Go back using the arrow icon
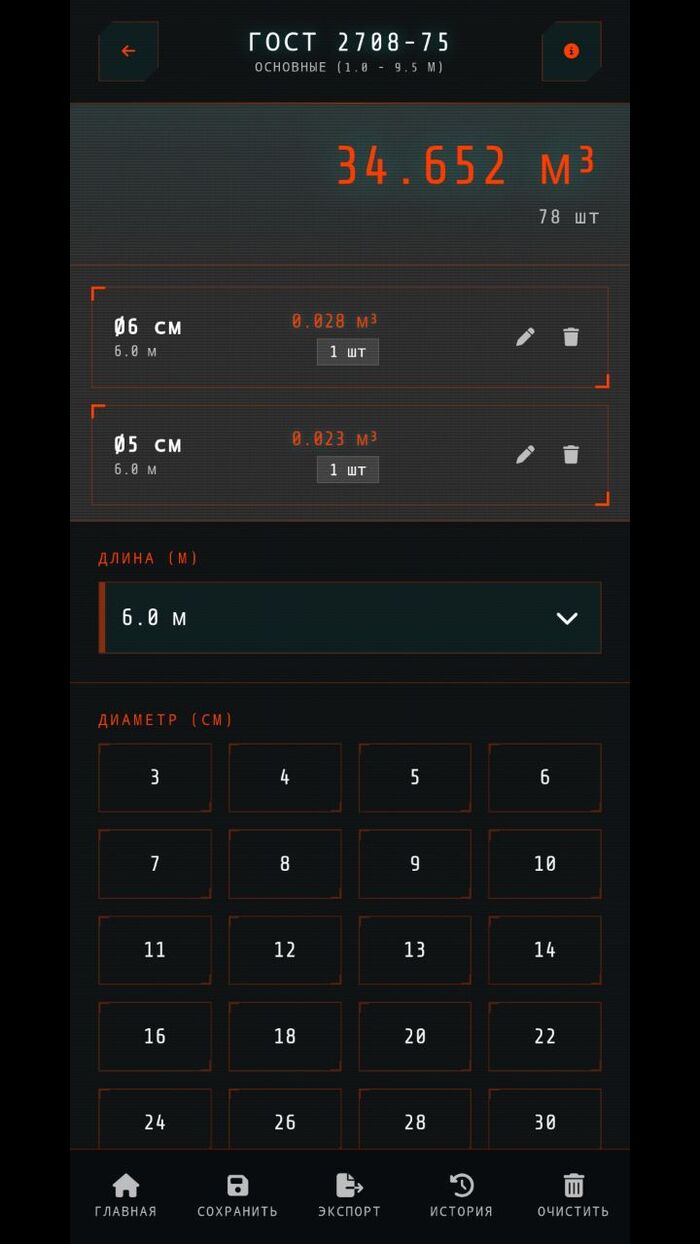 [128, 51]
